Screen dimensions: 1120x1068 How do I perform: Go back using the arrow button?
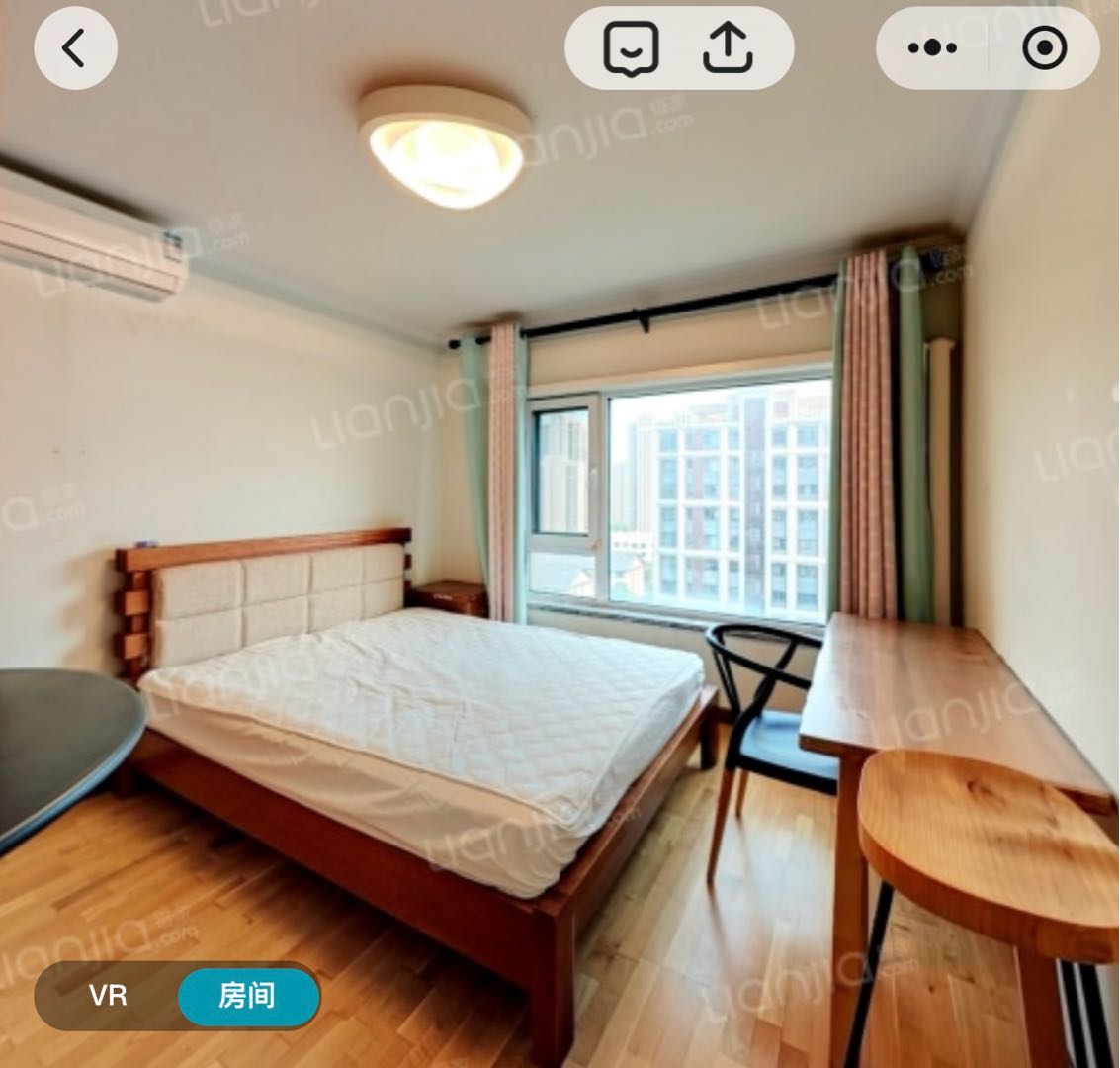75,47
